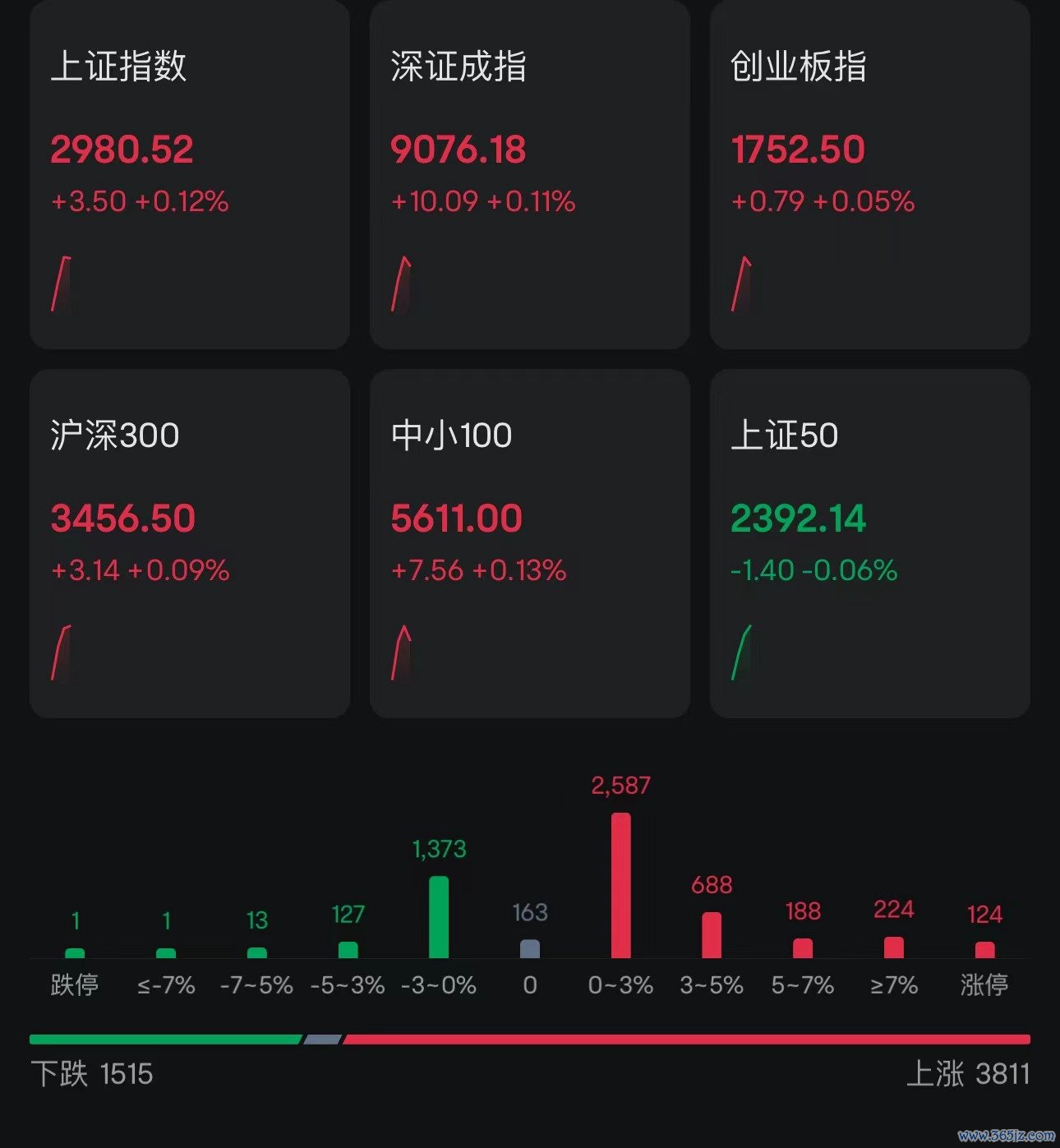Select the 2,587 bar for 0~3% gainers
Image resolution: width=1060 pixels, height=1148 pixels.
(622, 883)
